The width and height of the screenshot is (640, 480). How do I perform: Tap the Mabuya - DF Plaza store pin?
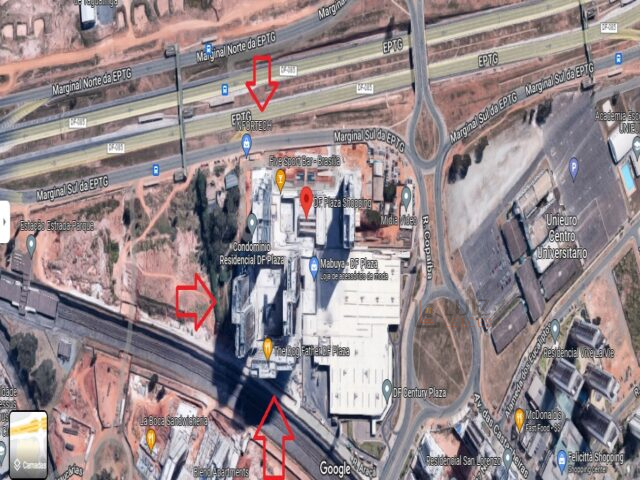tap(314, 265)
